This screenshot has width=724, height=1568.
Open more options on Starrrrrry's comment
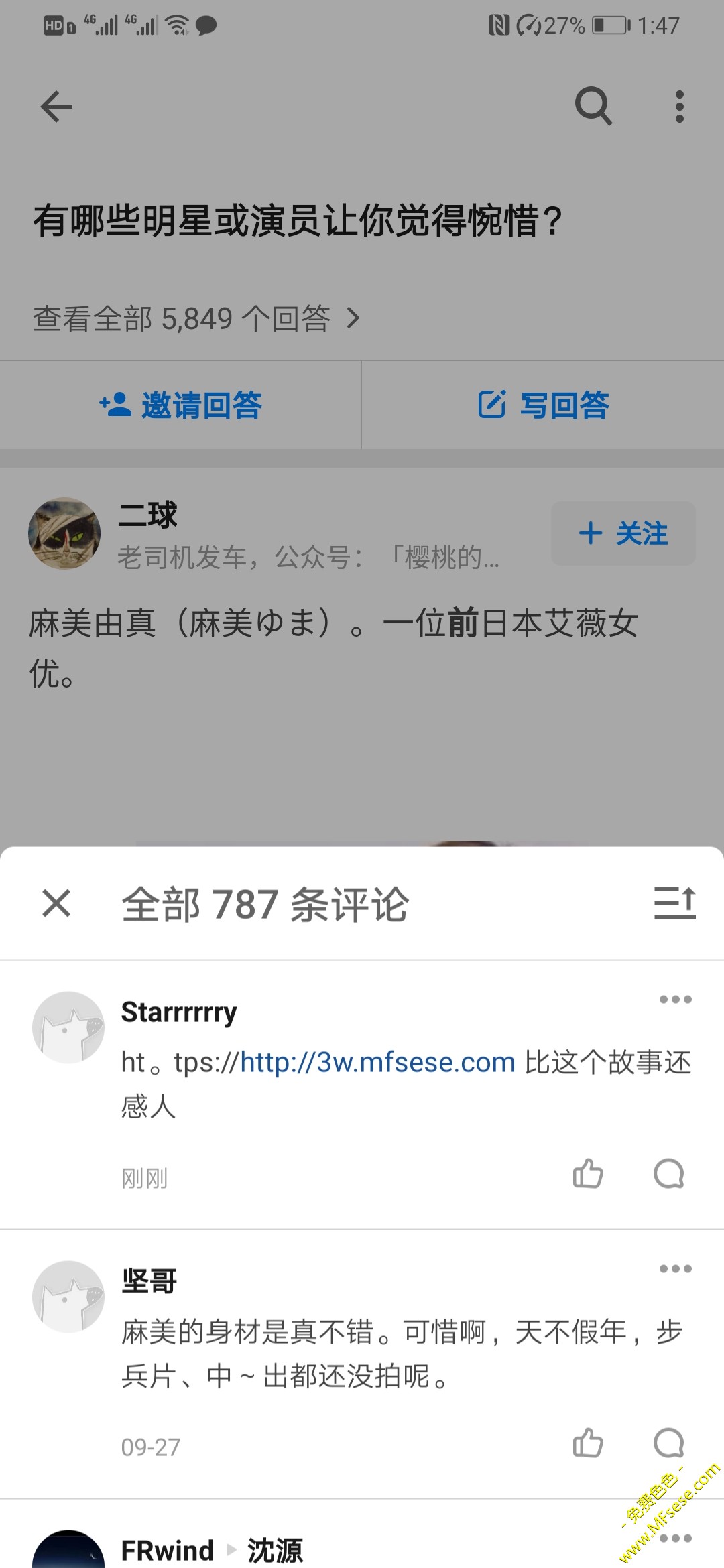(x=675, y=1000)
